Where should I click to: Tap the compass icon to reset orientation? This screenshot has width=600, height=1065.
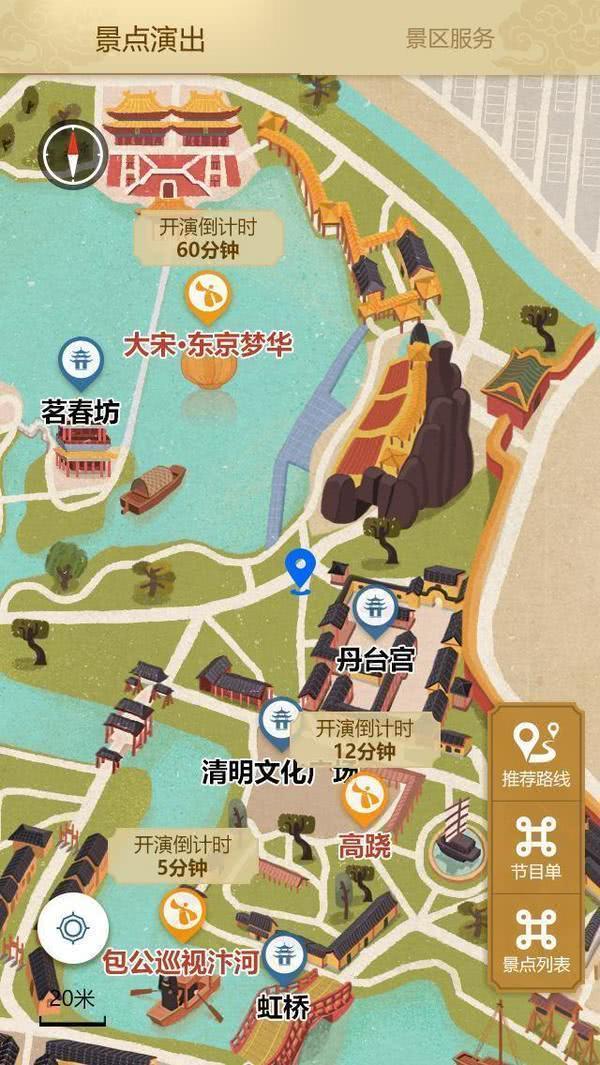[x=72, y=153]
